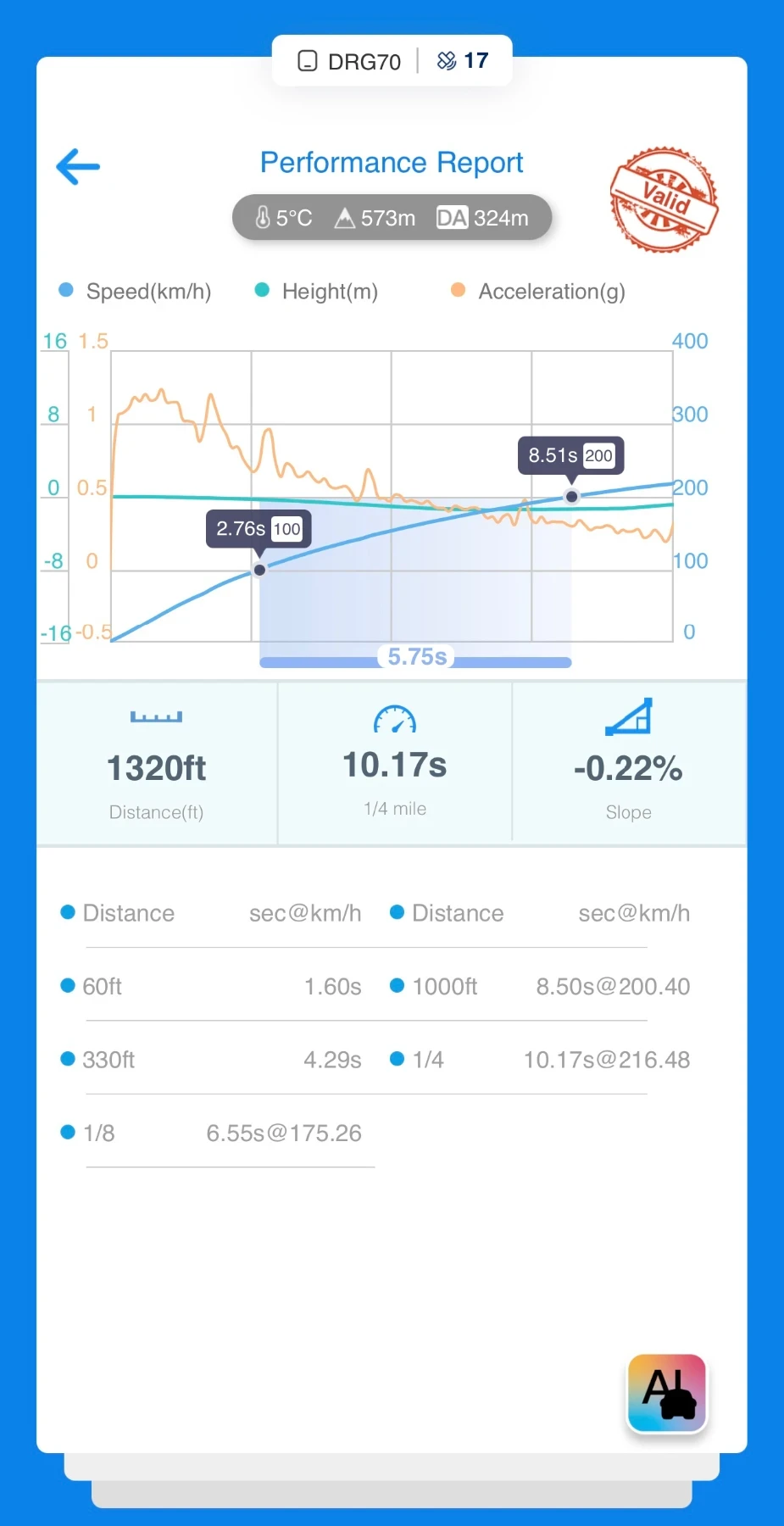Select the 2.76s 100 km/h chart marker
This screenshot has width=784, height=1526.
click(x=259, y=570)
